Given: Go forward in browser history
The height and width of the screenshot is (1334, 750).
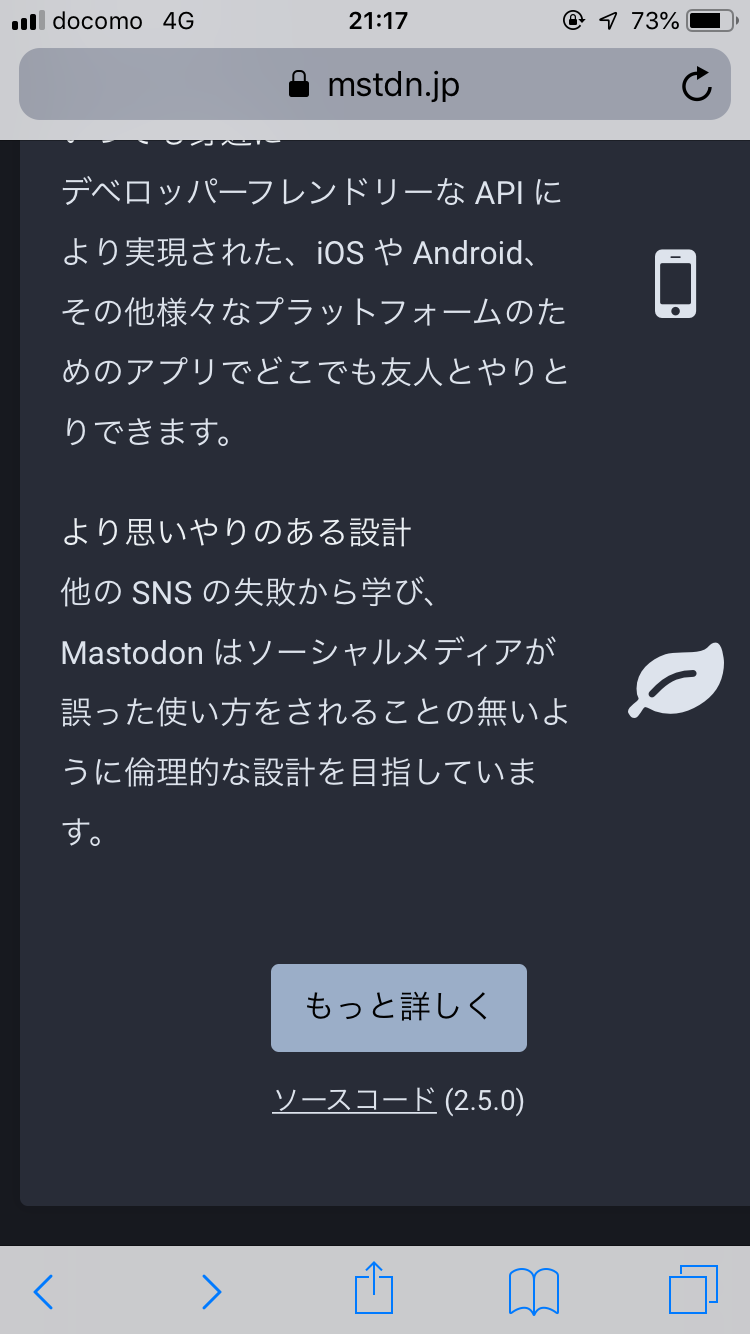Looking at the screenshot, I should coord(211,1291).
